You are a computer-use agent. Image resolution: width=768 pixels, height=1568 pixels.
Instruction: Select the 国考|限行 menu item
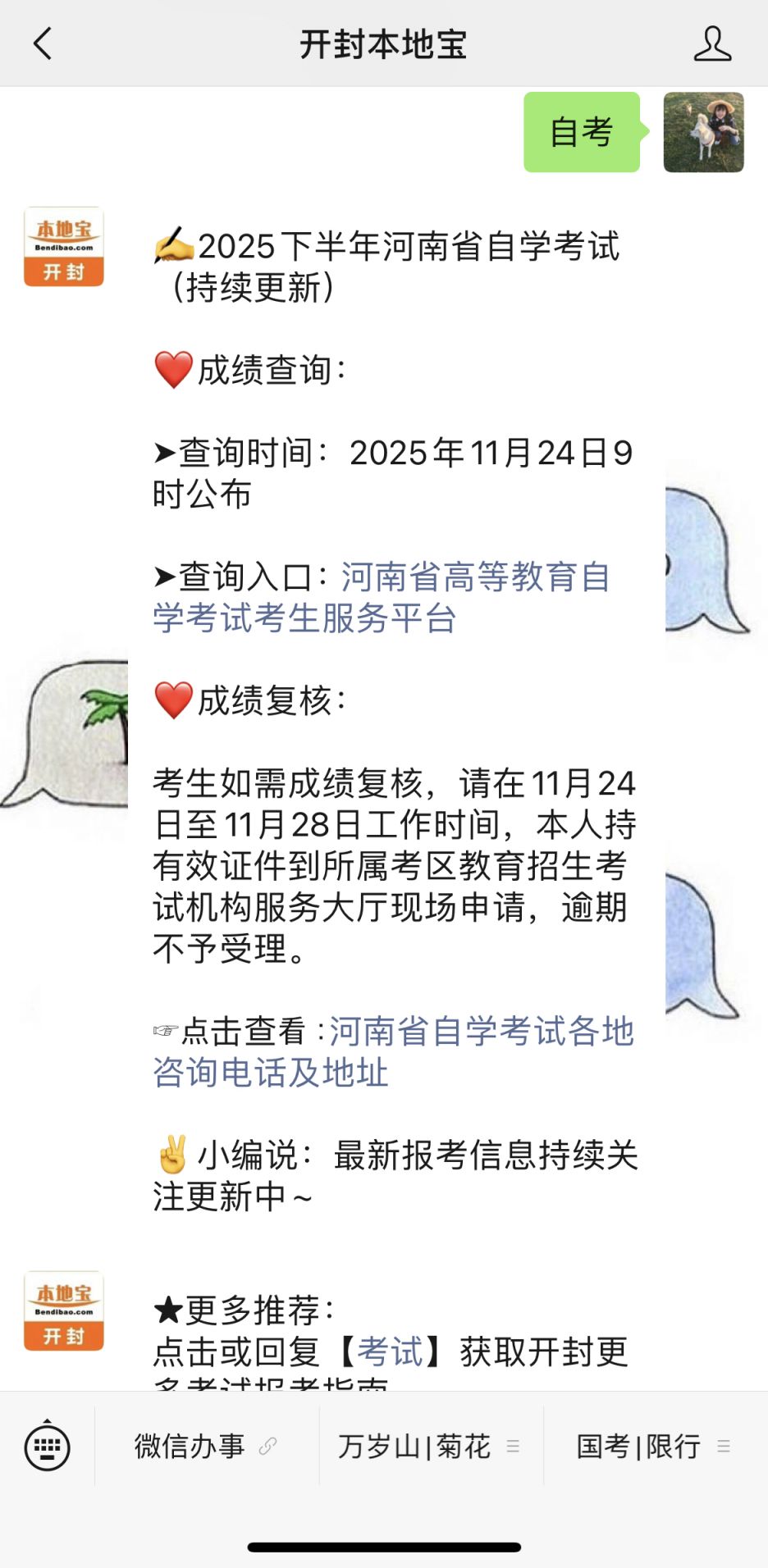pyautogui.click(x=636, y=1447)
